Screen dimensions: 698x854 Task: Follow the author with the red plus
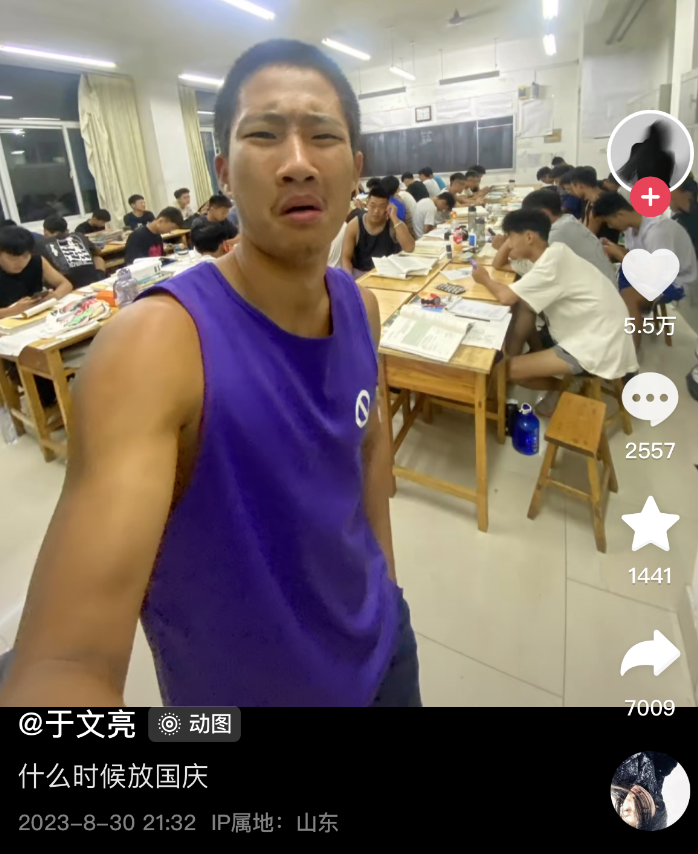click(x=650, y=197)
